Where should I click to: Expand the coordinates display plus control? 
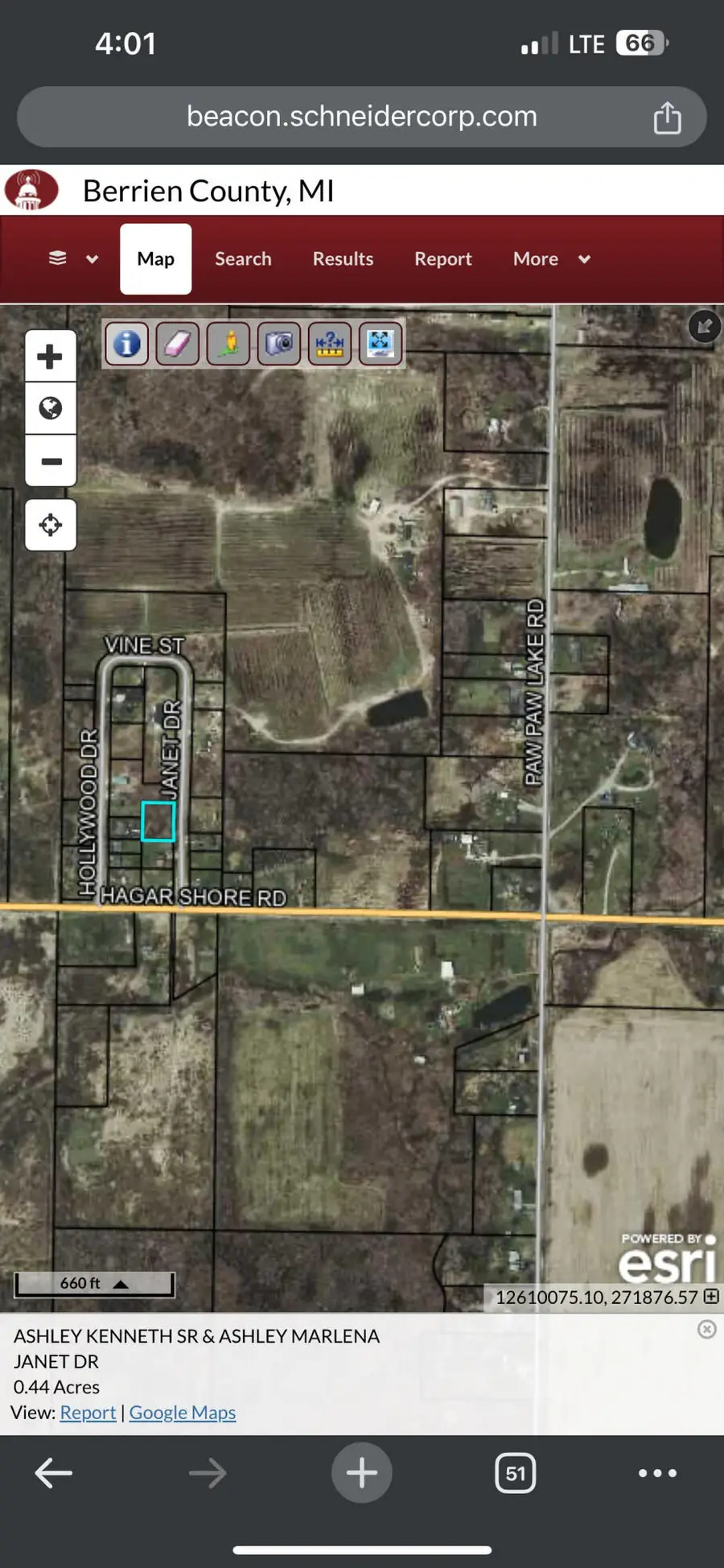click(x=711, y=1296)
